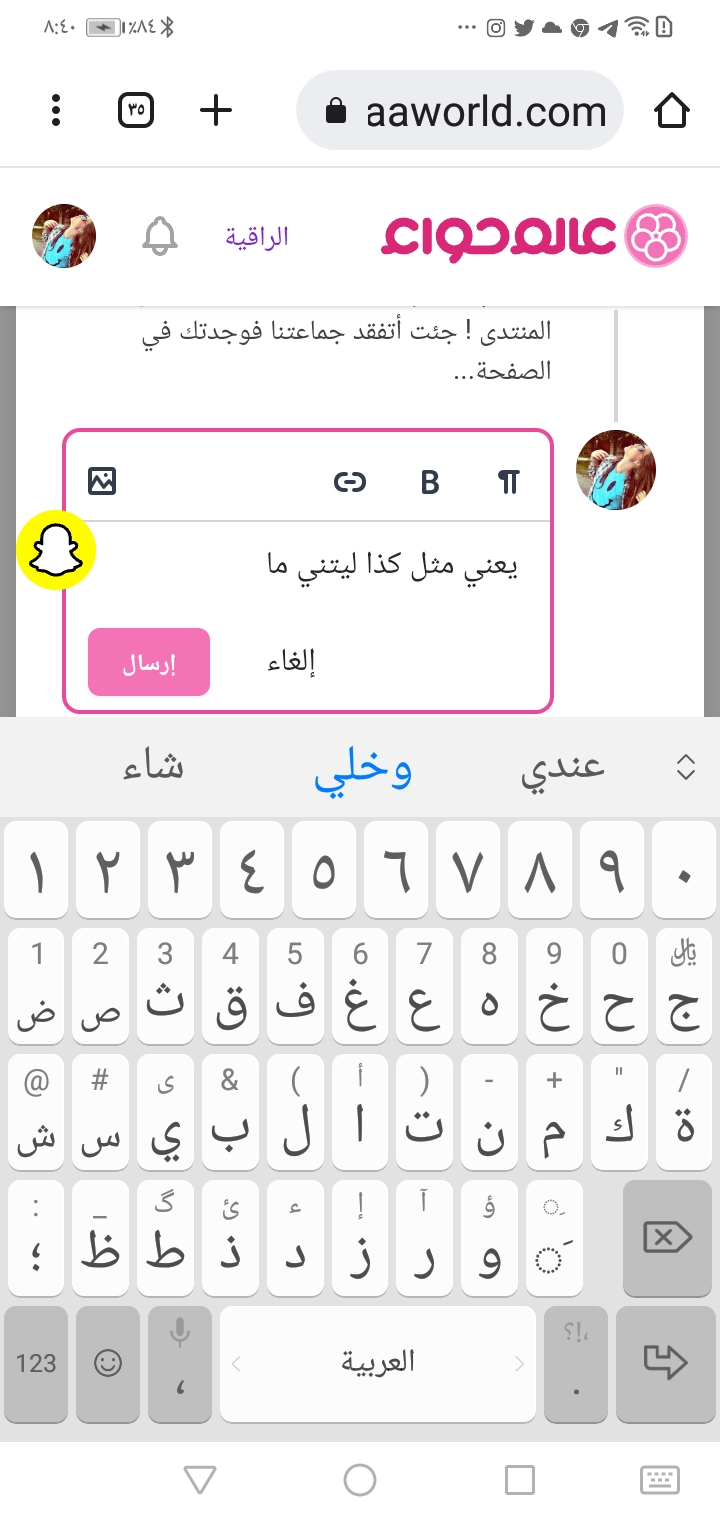Open the emoji keyboard
Image resolution: width=720 pixels, height=1520 pixels.
click(x=107, y=1362)
